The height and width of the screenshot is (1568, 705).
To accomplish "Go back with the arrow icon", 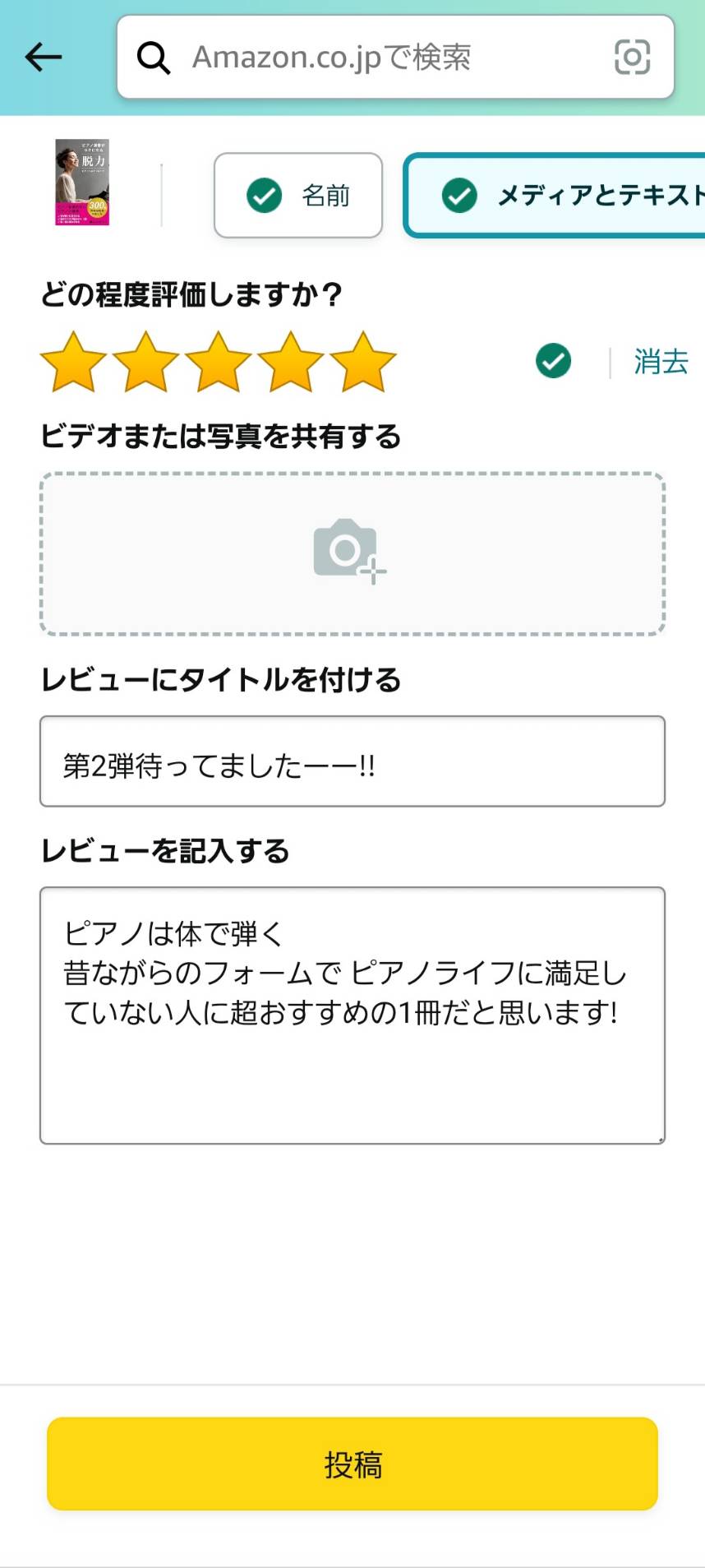I will click(44, 57).
